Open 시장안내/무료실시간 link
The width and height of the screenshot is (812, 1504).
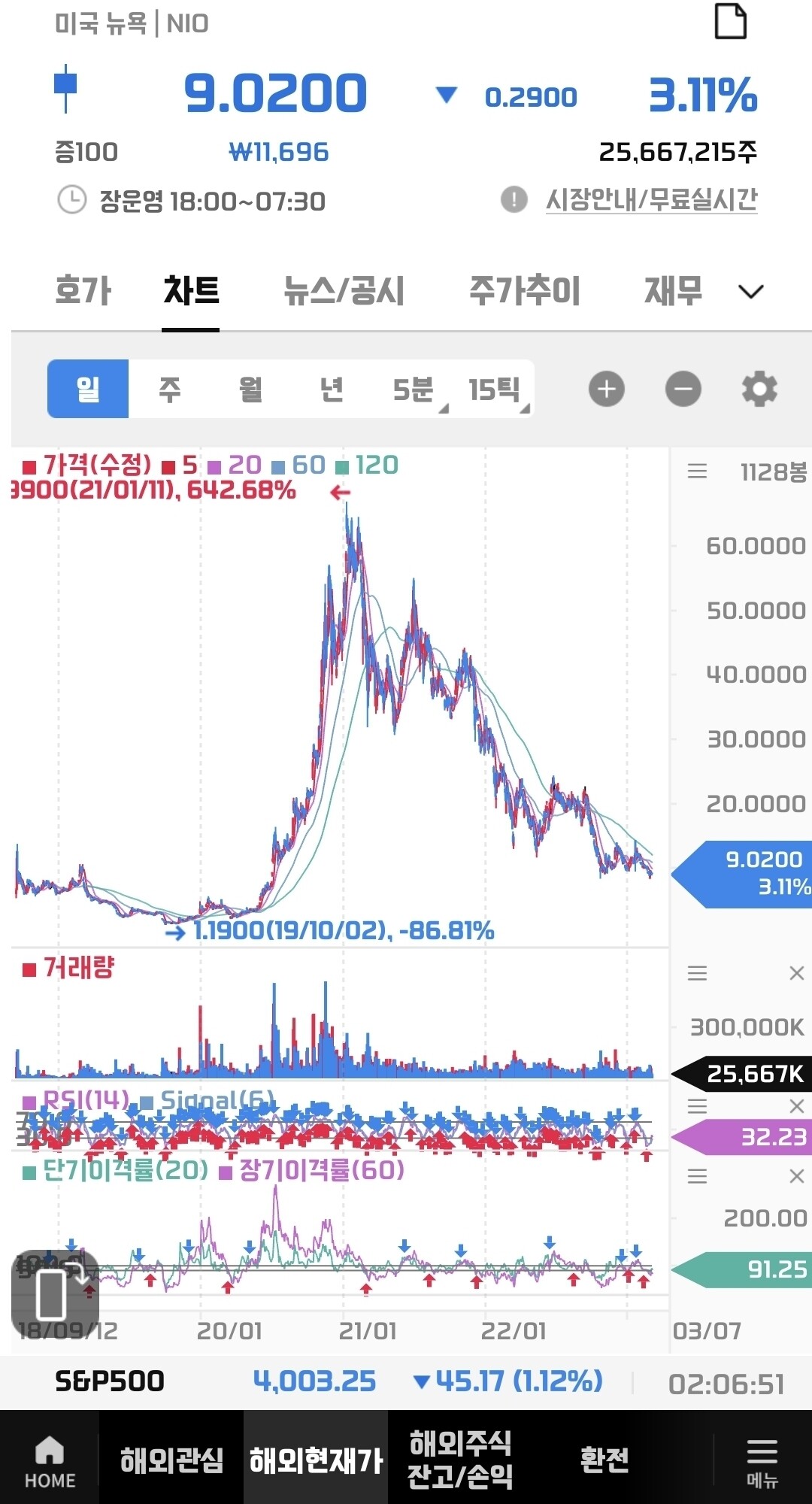point(653,200)
